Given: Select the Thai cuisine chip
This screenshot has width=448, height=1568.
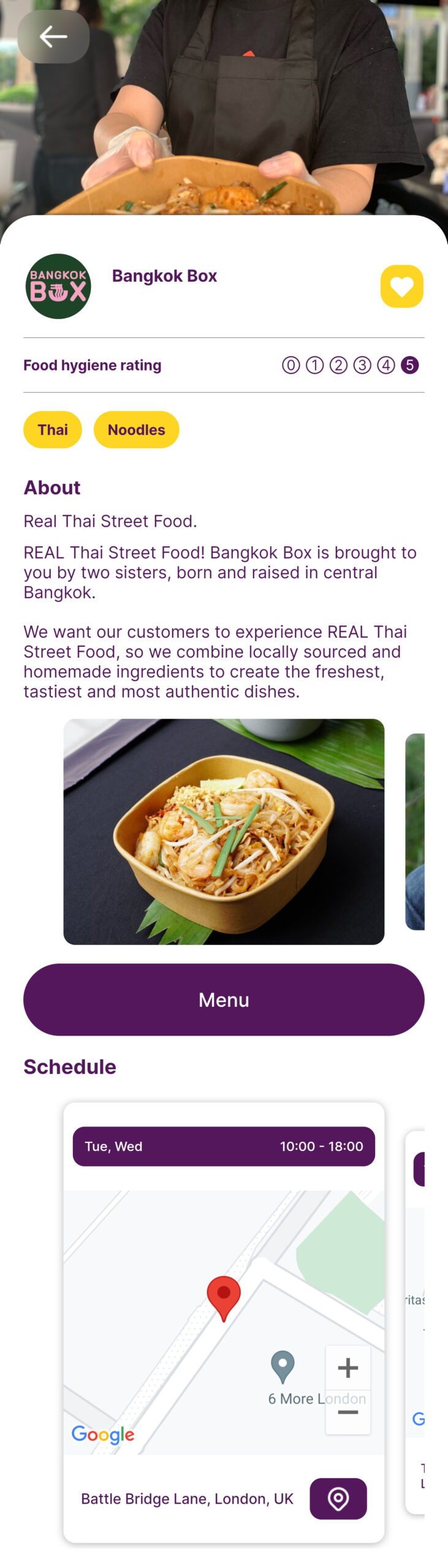Looking at the screenshot, I should (x=53, y=429).
